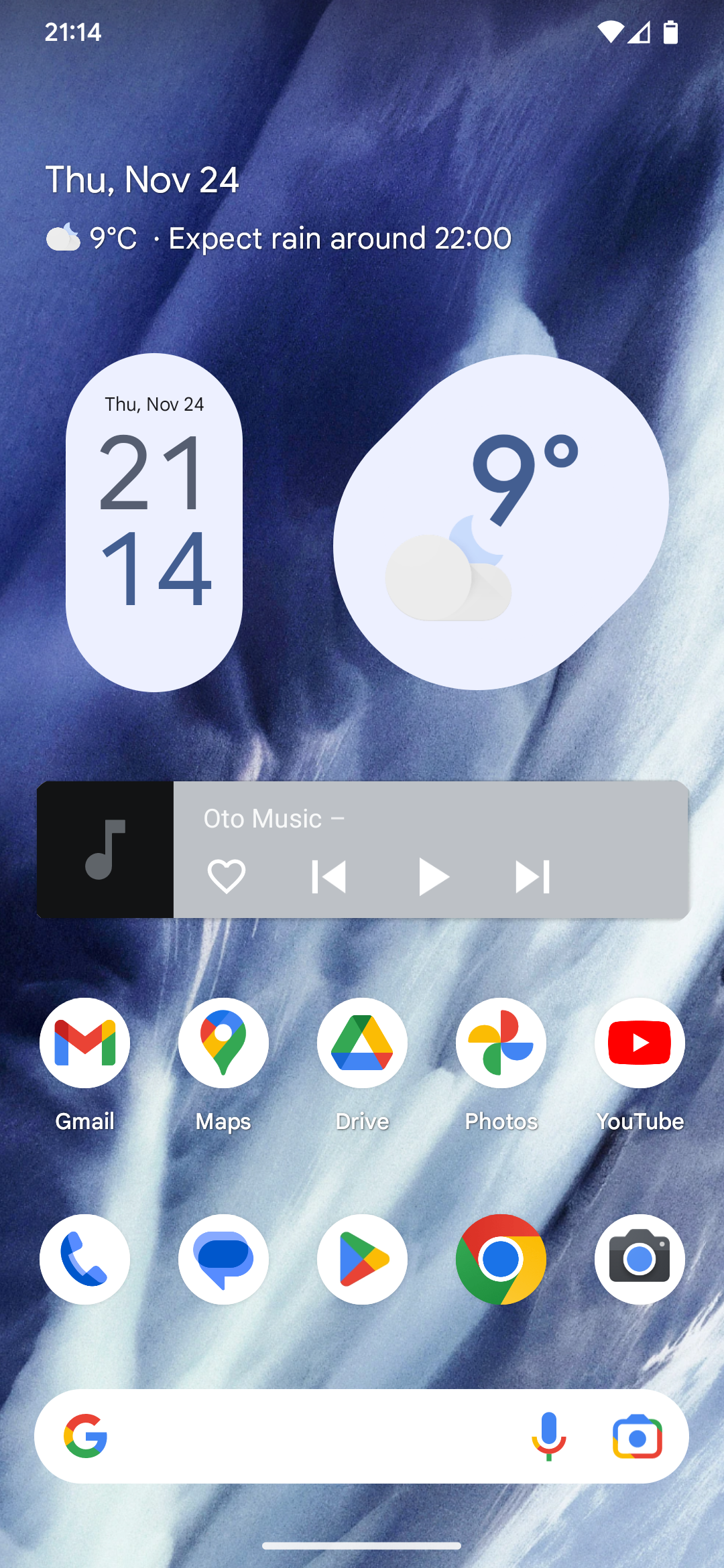This screenshot has width=724, height=1568.
Task: Skip to next track in Oto Music
Action: [532, 876]
